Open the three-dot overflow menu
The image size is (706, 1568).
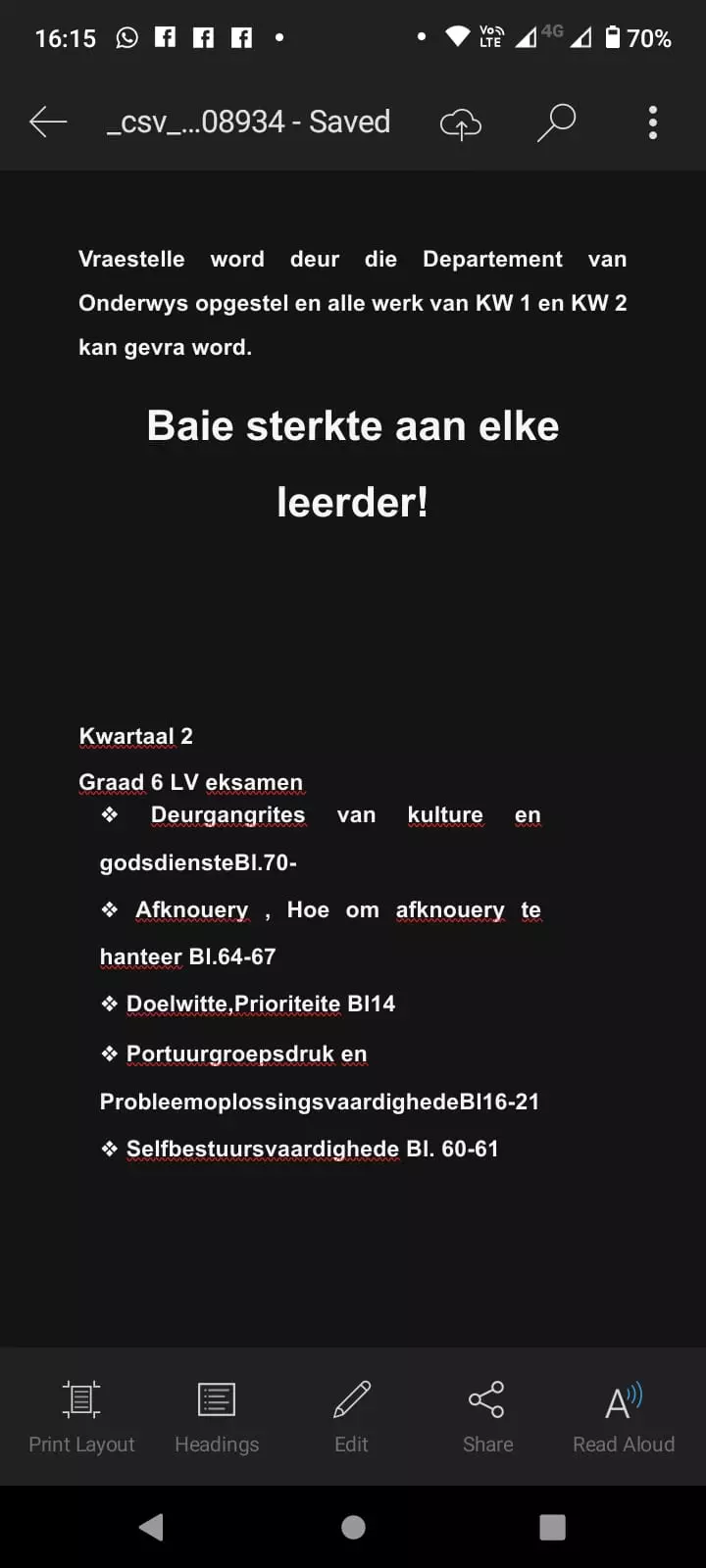[653, 123]
